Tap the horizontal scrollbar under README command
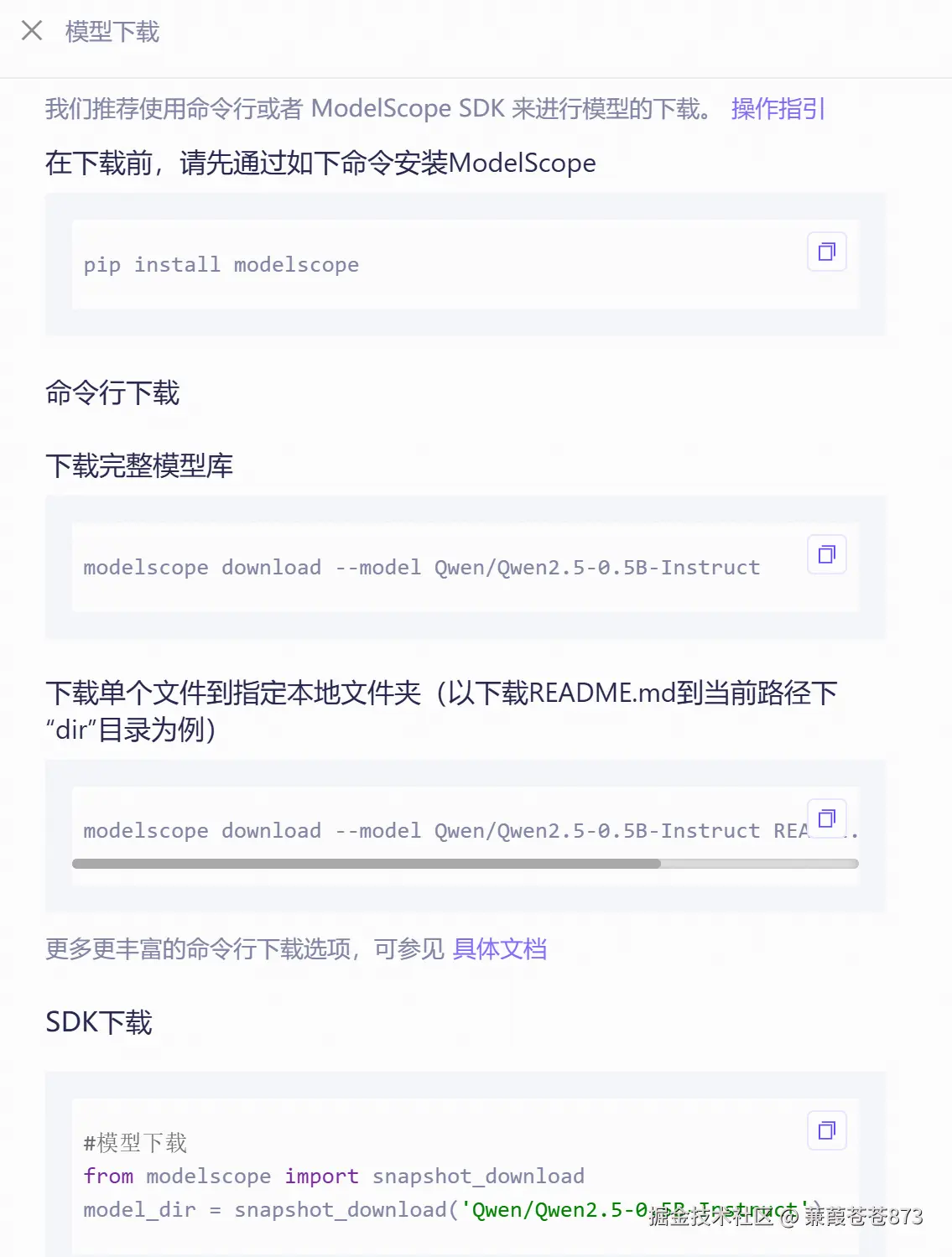This screenshot has width=952, height=1257. pyautogui.click(x=367, y=864)
